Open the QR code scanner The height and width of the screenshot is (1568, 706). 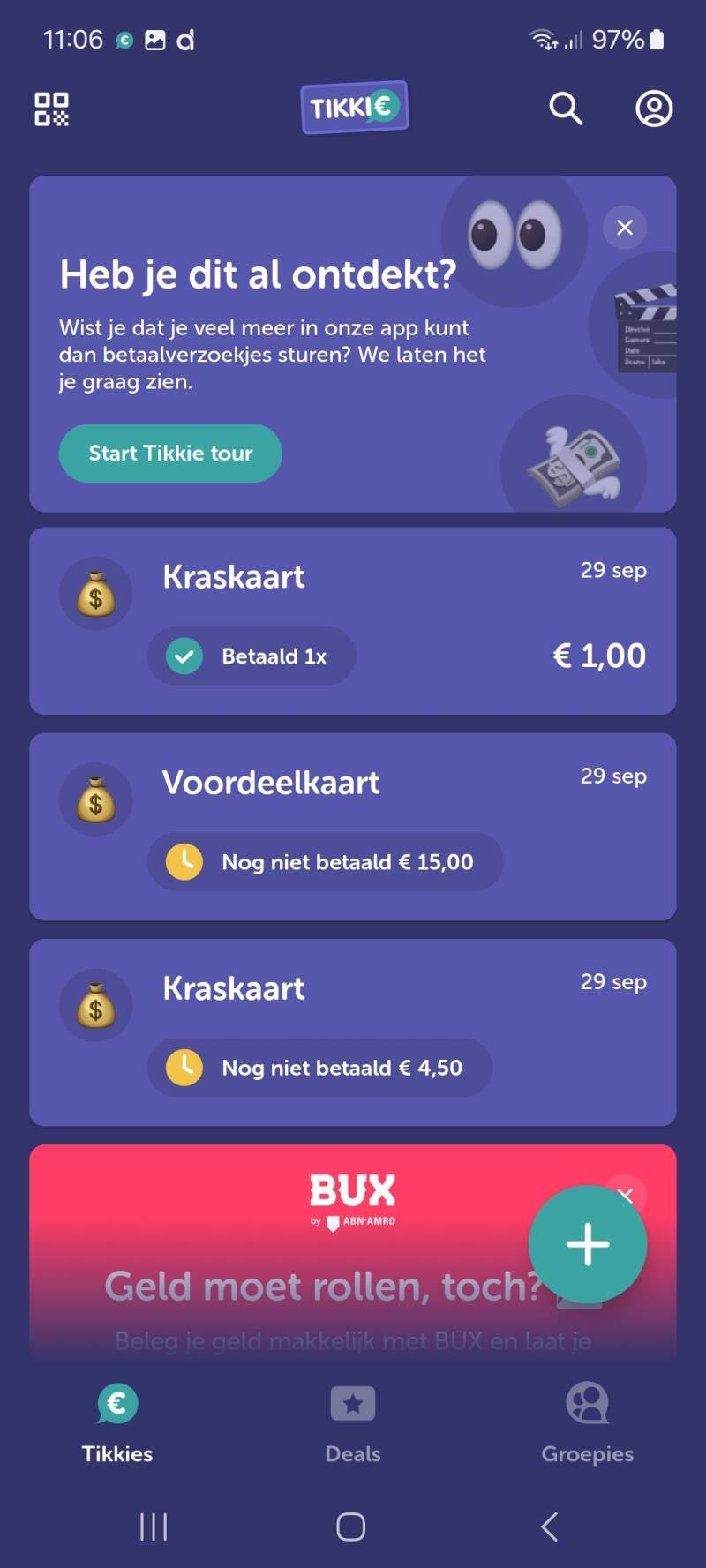pyautogui.click(x=51, y=109)
